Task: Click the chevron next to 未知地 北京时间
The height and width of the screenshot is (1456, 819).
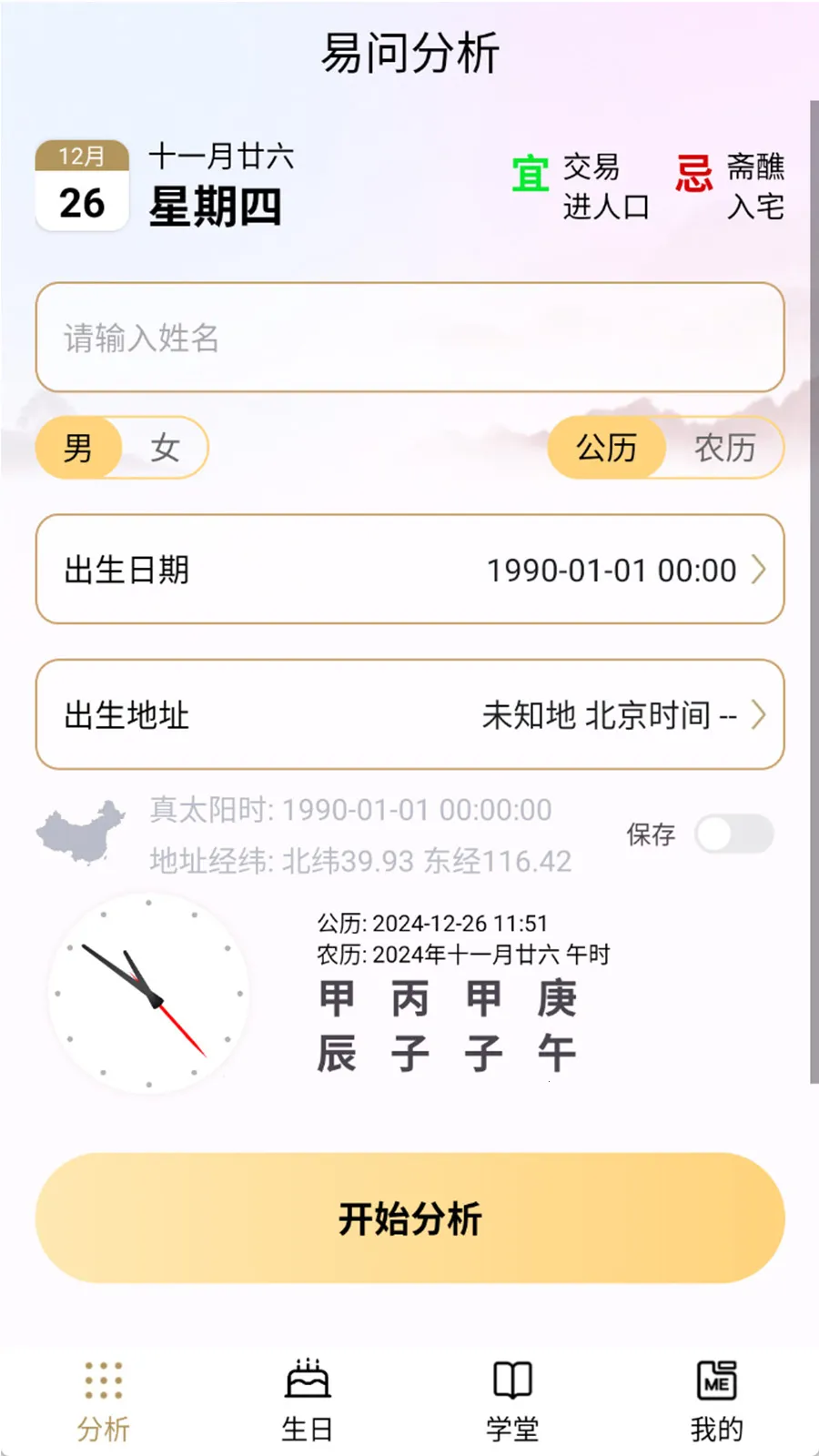Action: pyautogui.click(x=758, y=716)
